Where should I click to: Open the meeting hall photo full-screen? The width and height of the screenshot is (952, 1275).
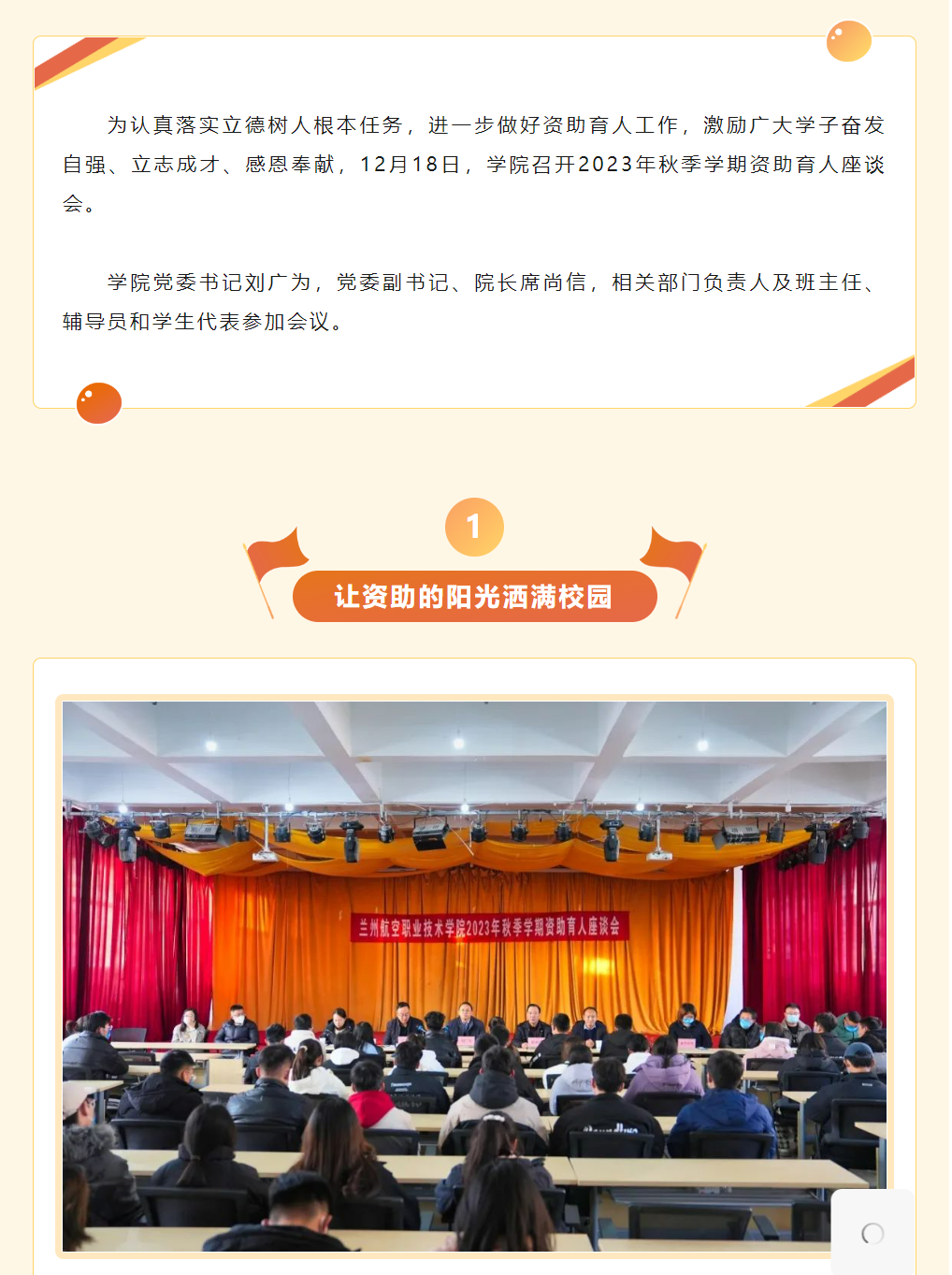click(474, 976)
